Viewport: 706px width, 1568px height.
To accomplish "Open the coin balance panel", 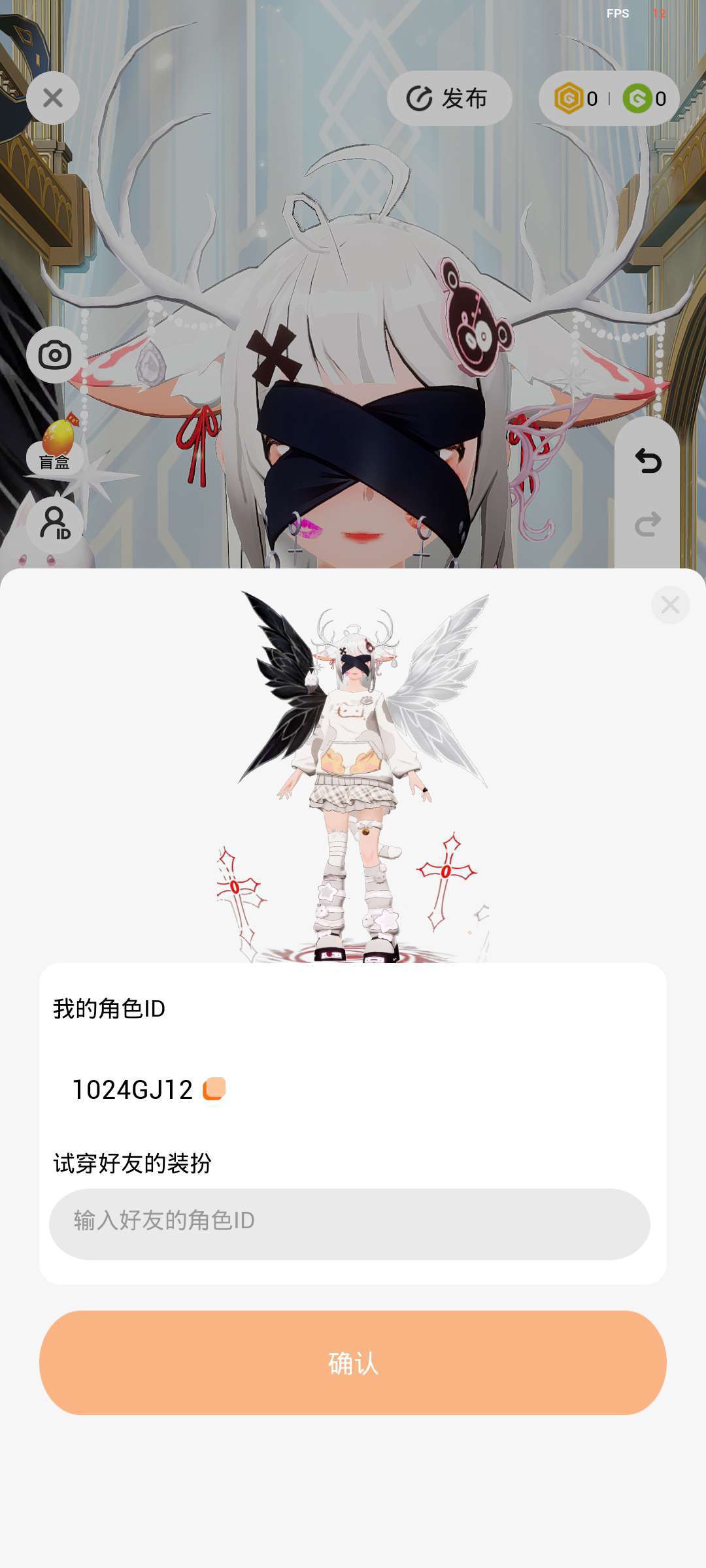I will click(609, 99).
